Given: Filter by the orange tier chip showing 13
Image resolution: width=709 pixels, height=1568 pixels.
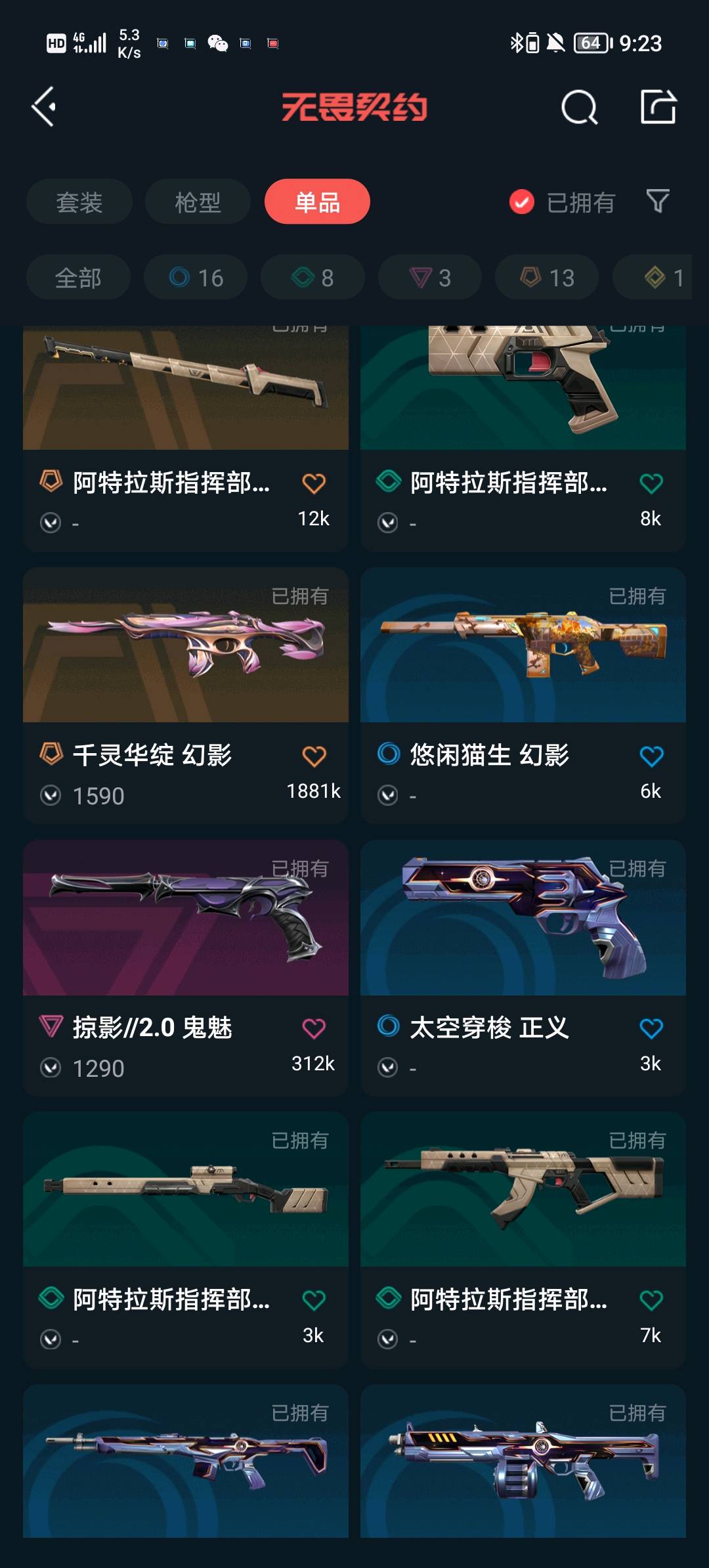Looking at the screenshot, I should click(x=547, y=278).
